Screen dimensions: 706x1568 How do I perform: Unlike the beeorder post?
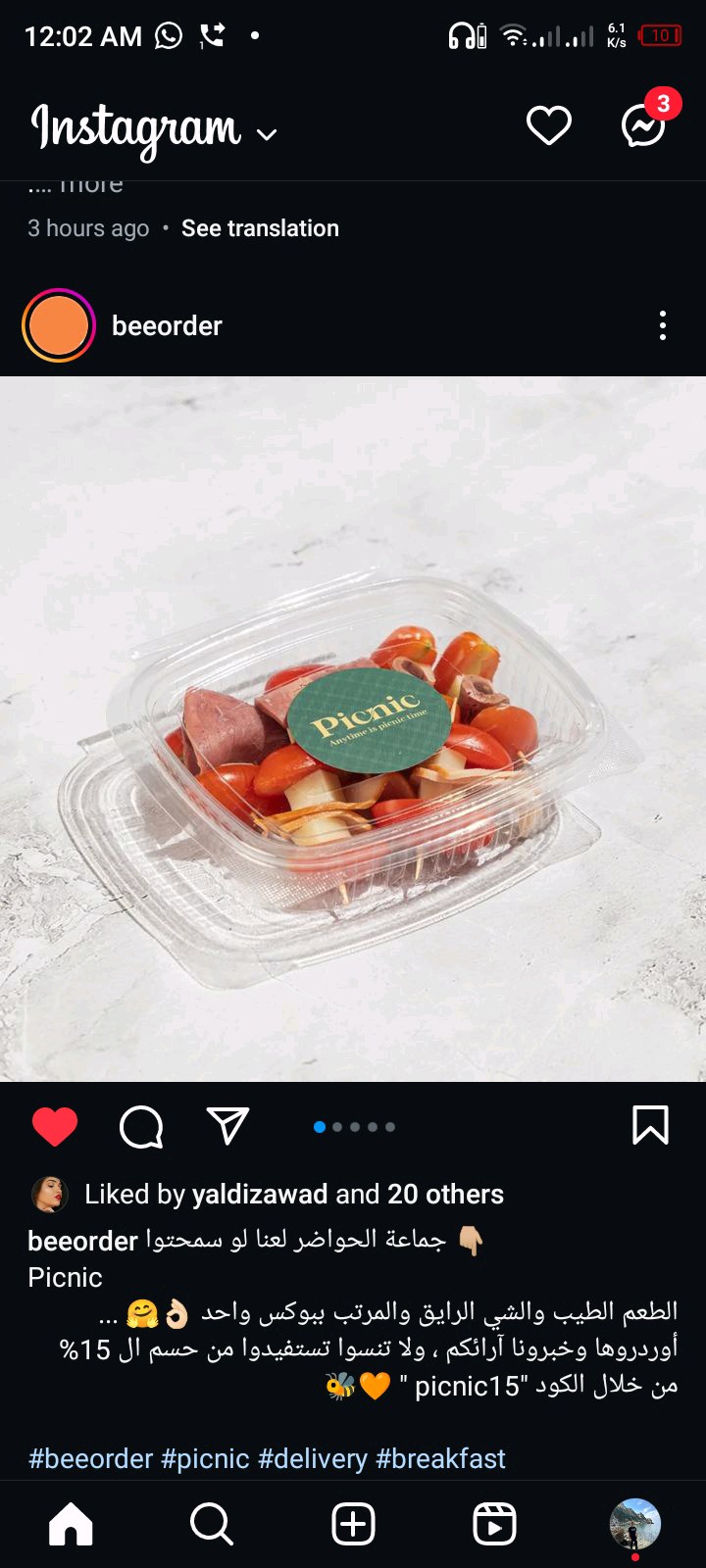tap(55, 1126)
